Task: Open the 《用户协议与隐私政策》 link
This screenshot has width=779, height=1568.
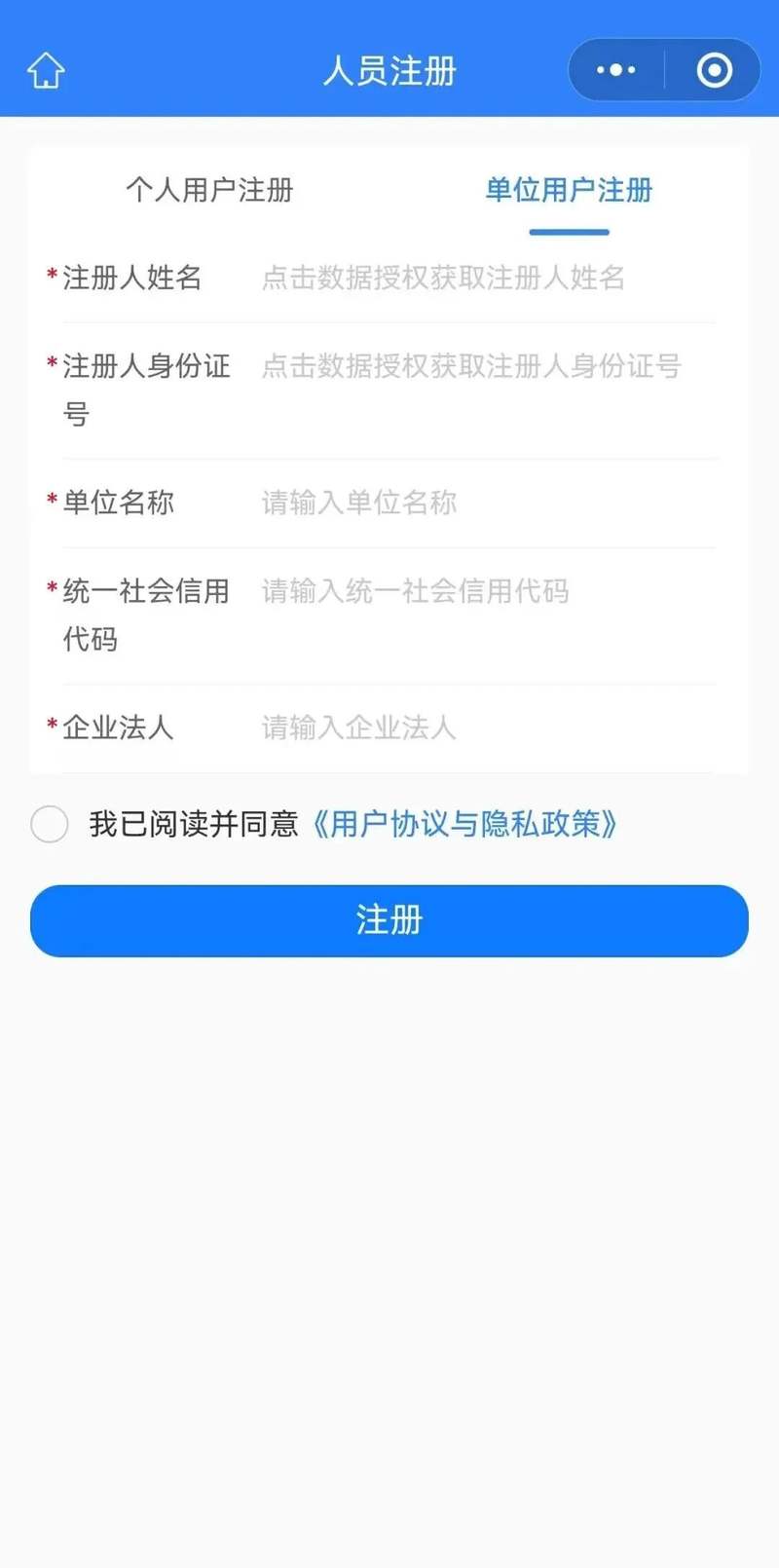Action: (464, 824)
